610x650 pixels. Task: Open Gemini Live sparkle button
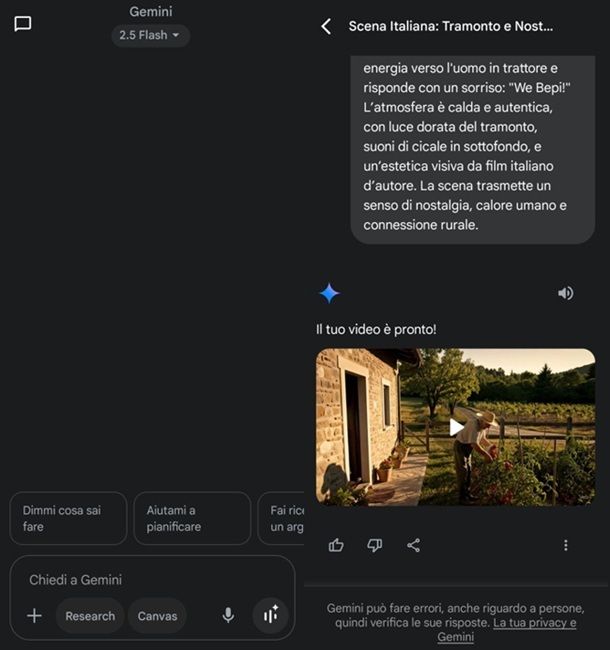270,616
